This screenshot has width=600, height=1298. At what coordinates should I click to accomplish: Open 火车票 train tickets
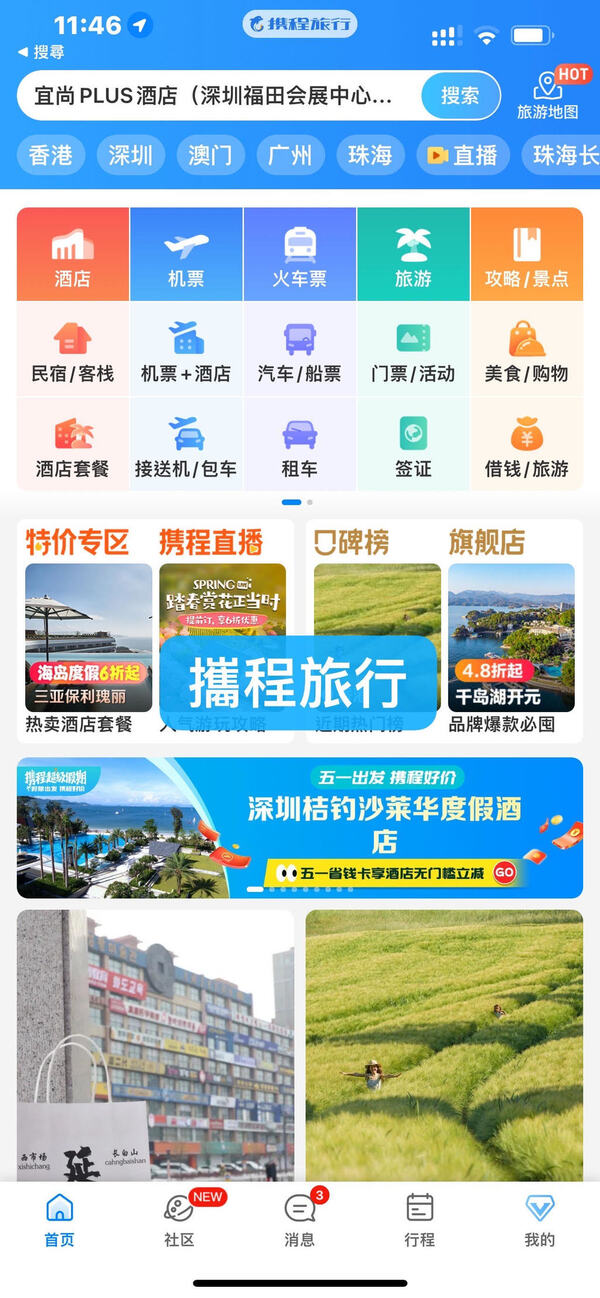[299, 255]
